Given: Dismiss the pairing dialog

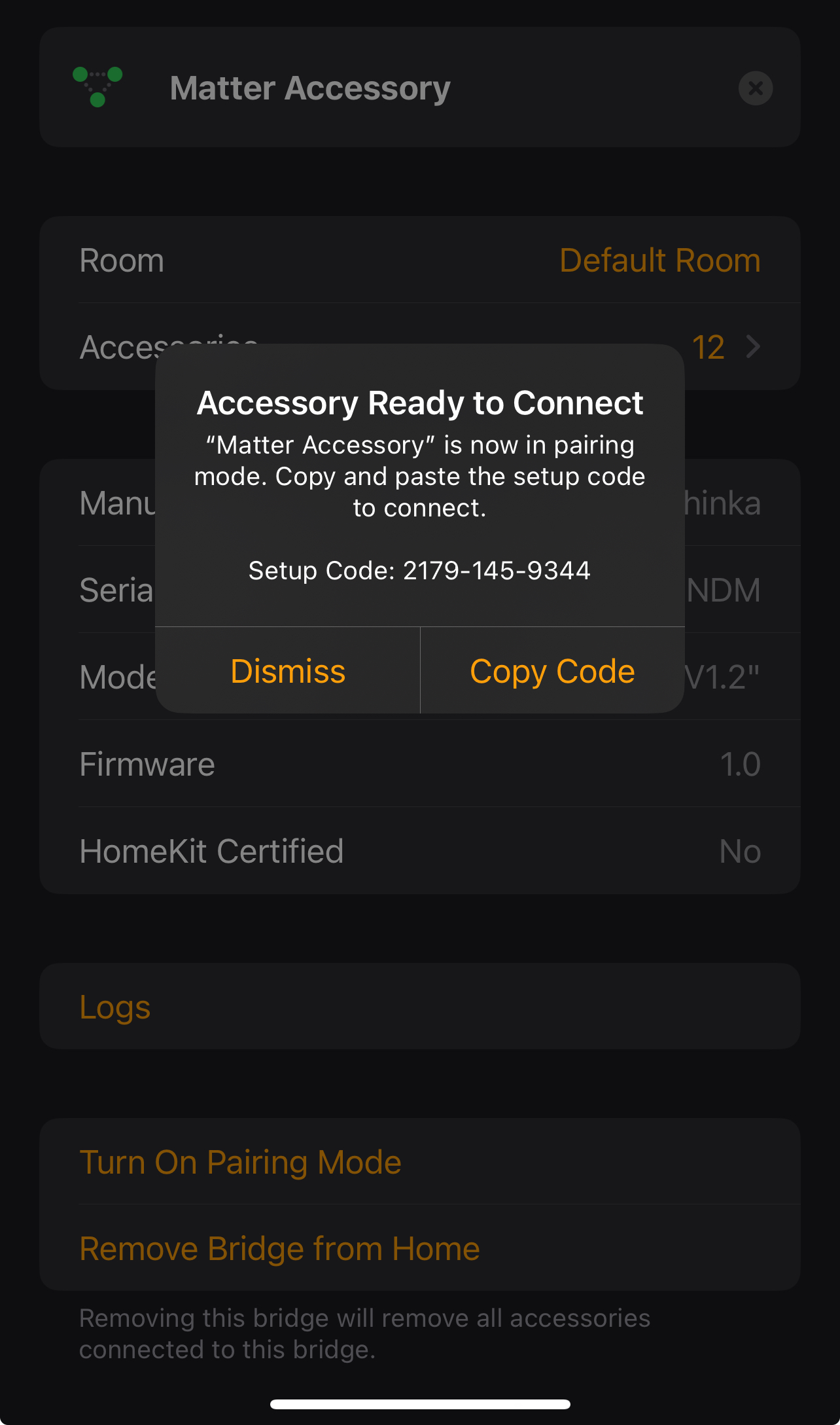Looking at the screenshot, I should (x=288, y=671).
